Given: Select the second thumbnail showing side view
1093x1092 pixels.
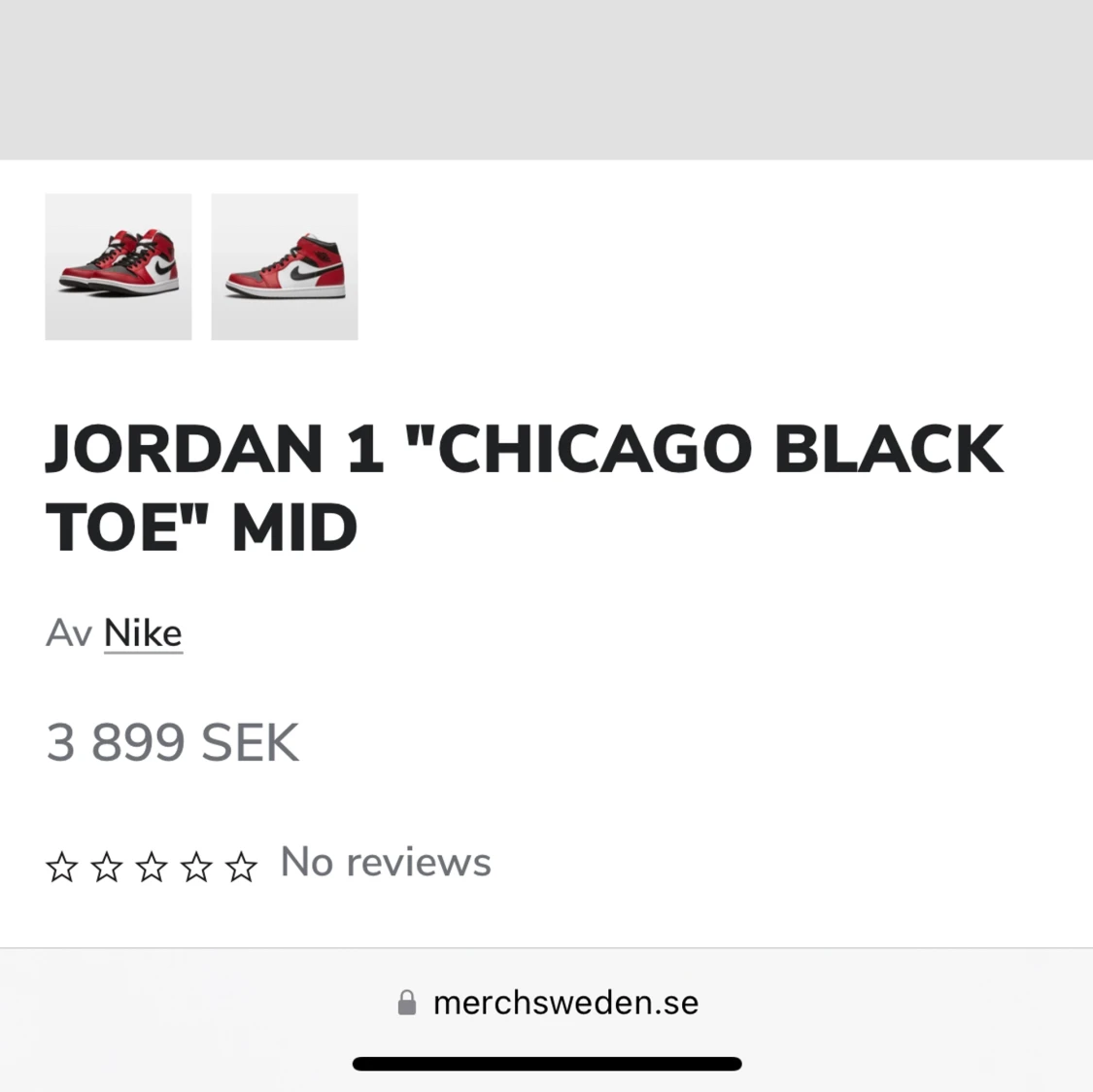Looking at the screenshot, I should pos(285,267).
